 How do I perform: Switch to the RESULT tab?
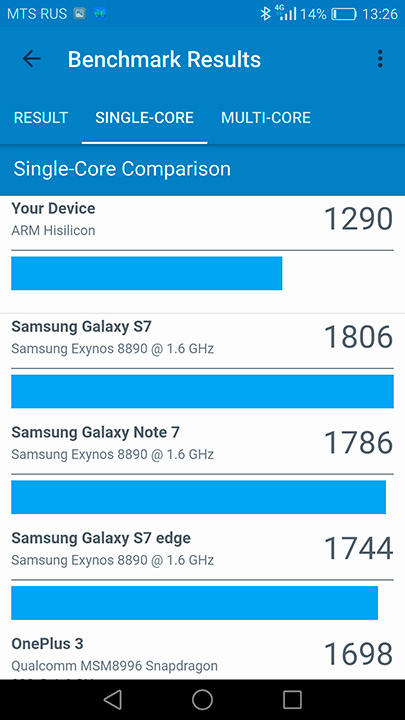click(x=41, y=118)
